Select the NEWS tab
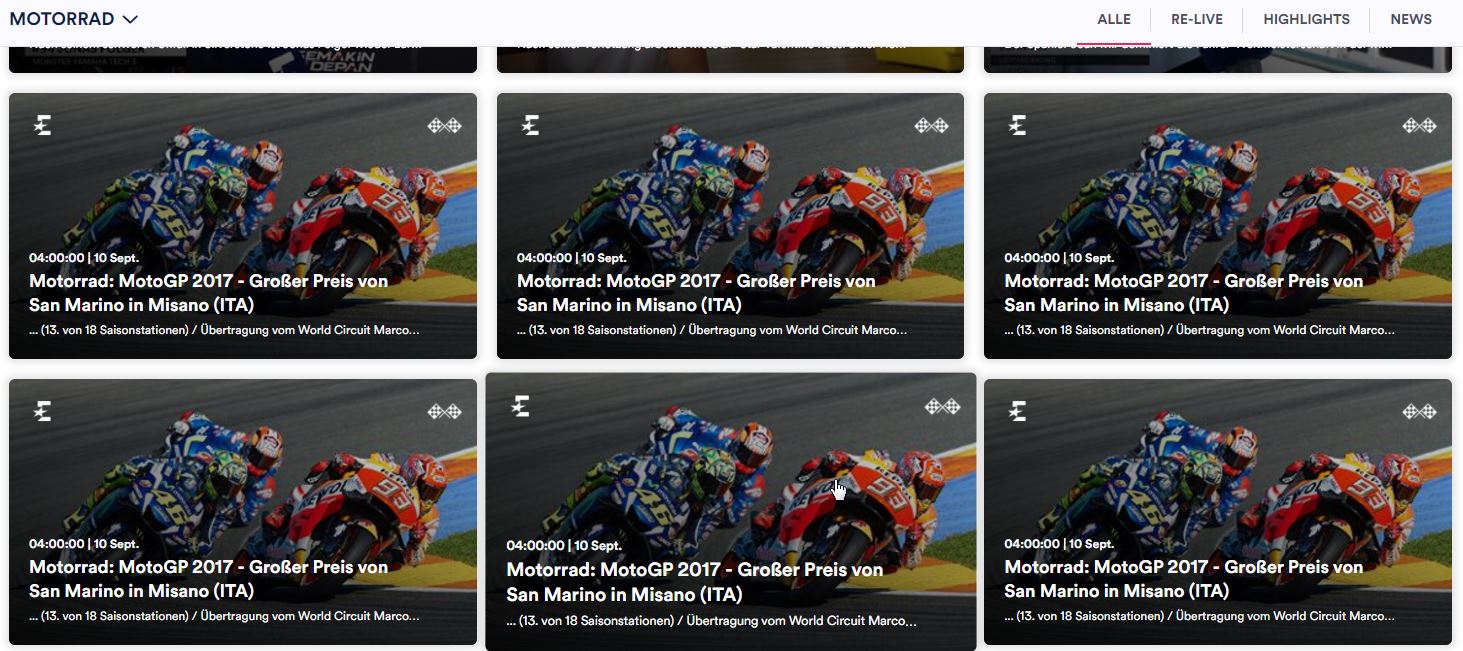Viewport: 1463px width, 651px height. 1411,19
